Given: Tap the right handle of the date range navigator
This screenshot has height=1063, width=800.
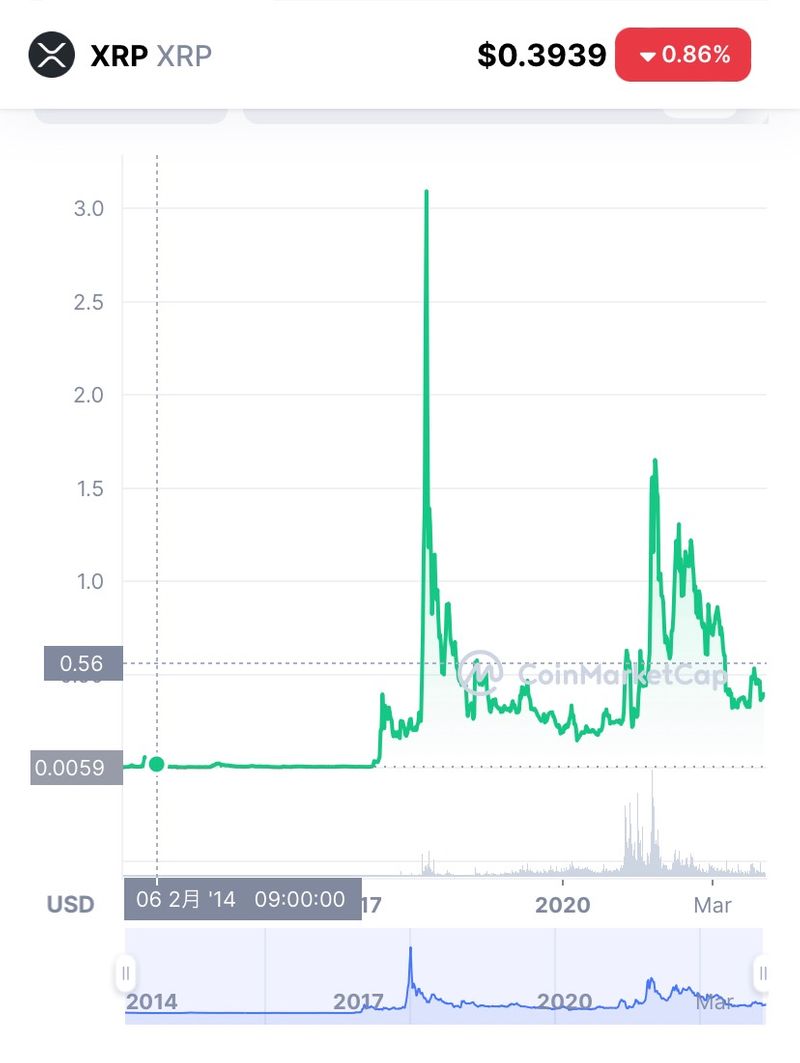Looking at the screenshot, I should [x=762, y=972].
